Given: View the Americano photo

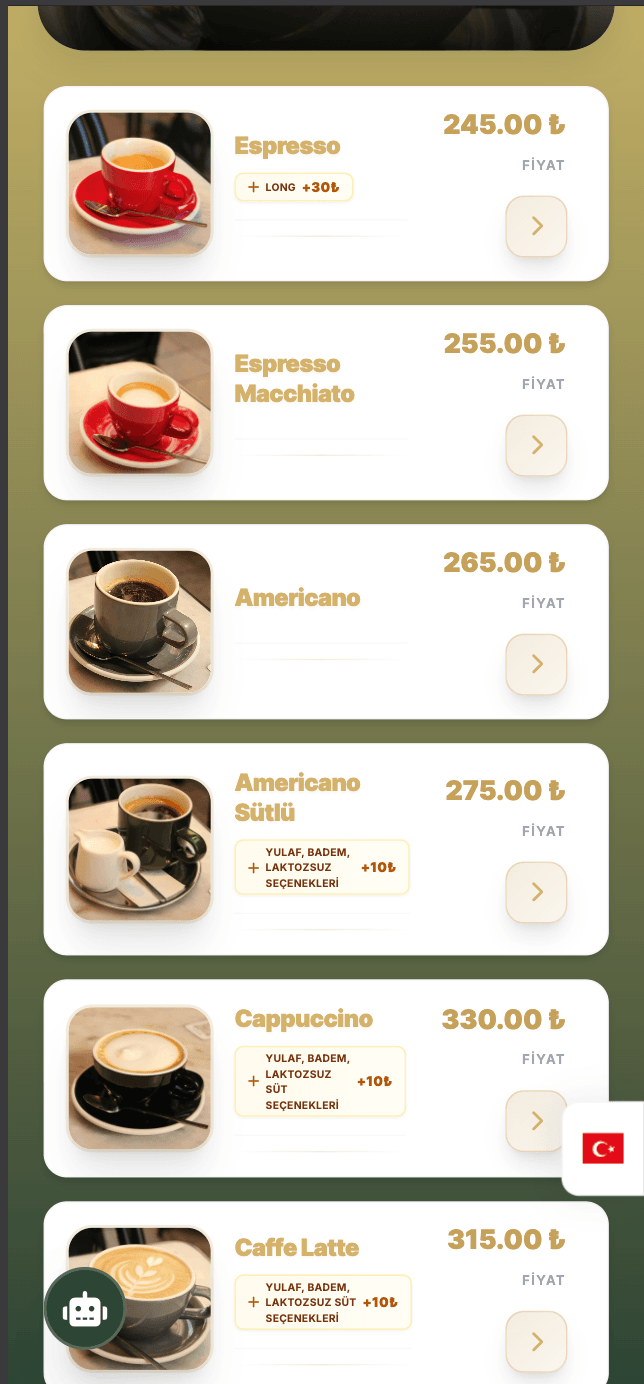Looking at the screenshot, I should coord(140,622).
